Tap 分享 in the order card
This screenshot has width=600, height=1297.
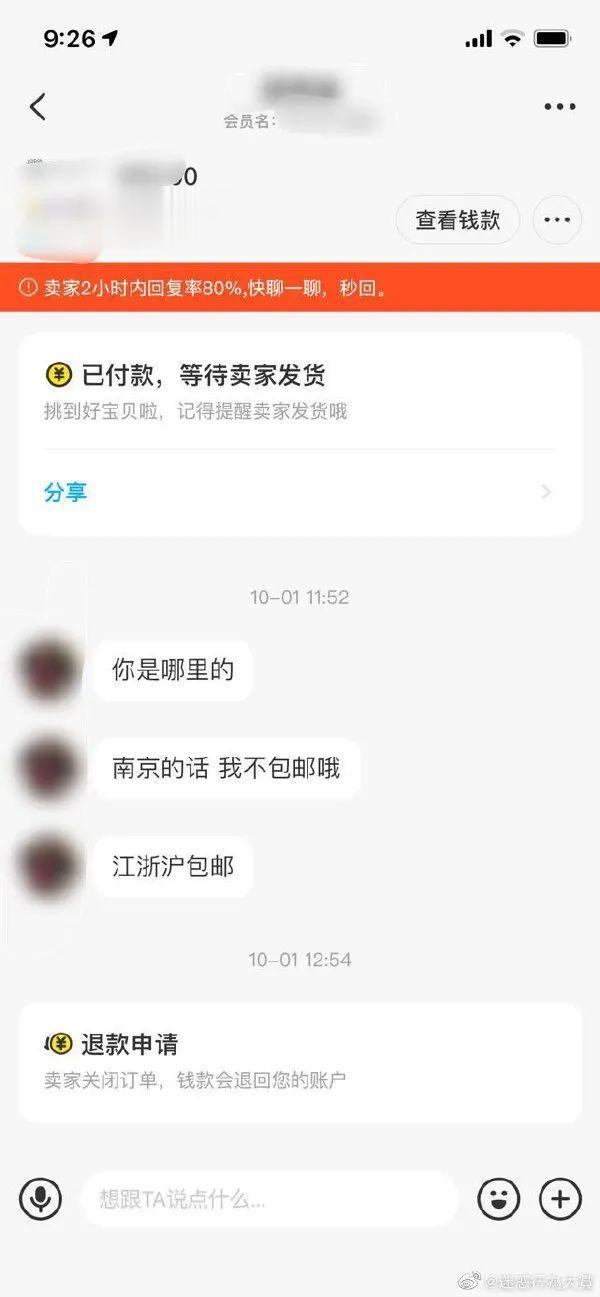coord(65,492)
